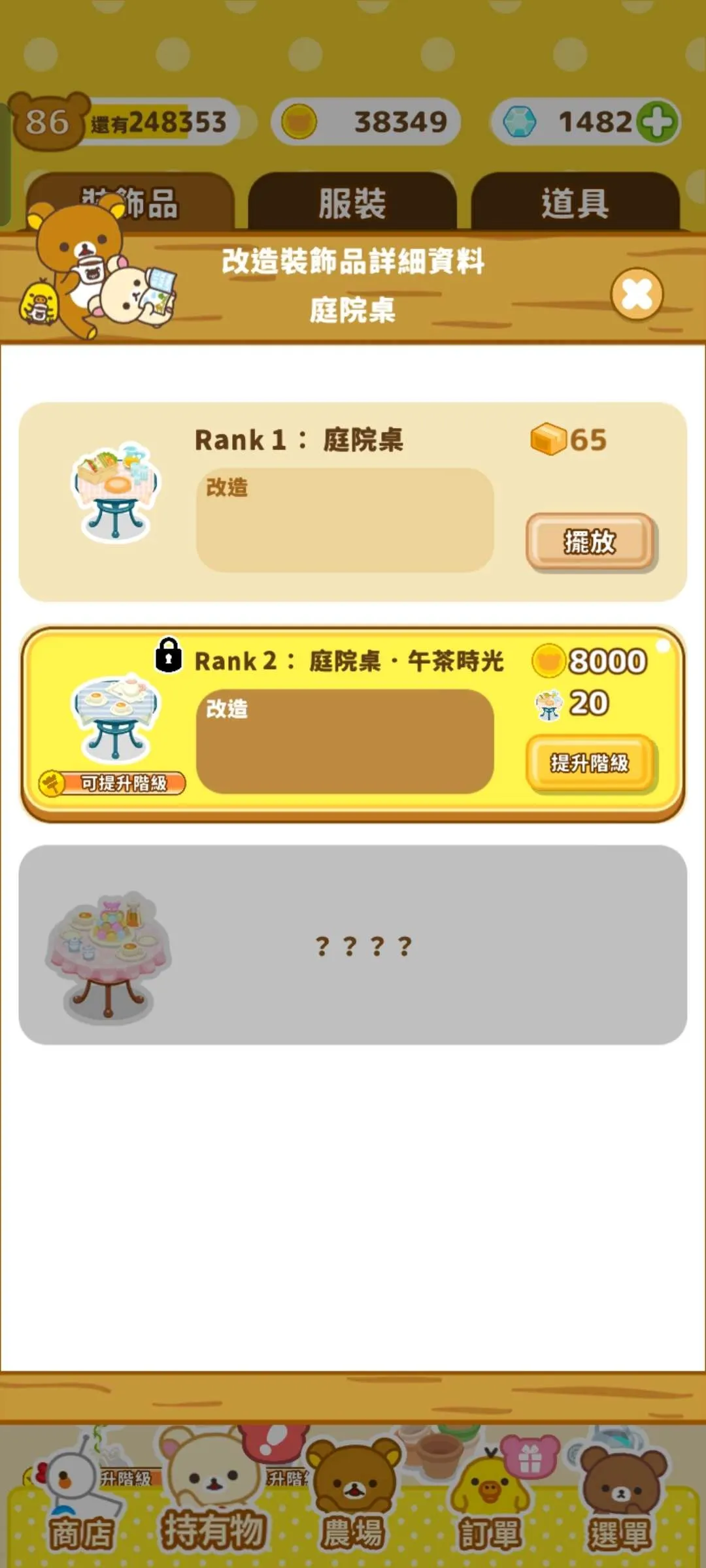The height and width of the screenshot is (1568, 706).
Task: Select the Rank 1 庭院桌 card
Action: coord(353,502)
